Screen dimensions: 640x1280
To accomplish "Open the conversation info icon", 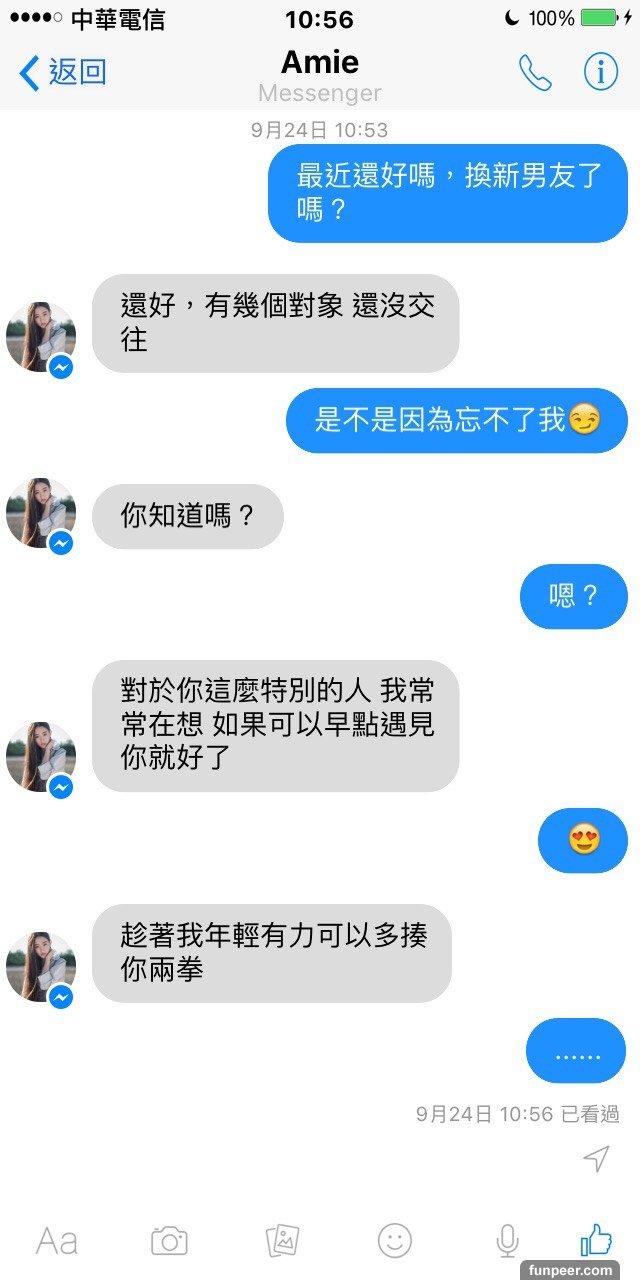I will 600,72.
